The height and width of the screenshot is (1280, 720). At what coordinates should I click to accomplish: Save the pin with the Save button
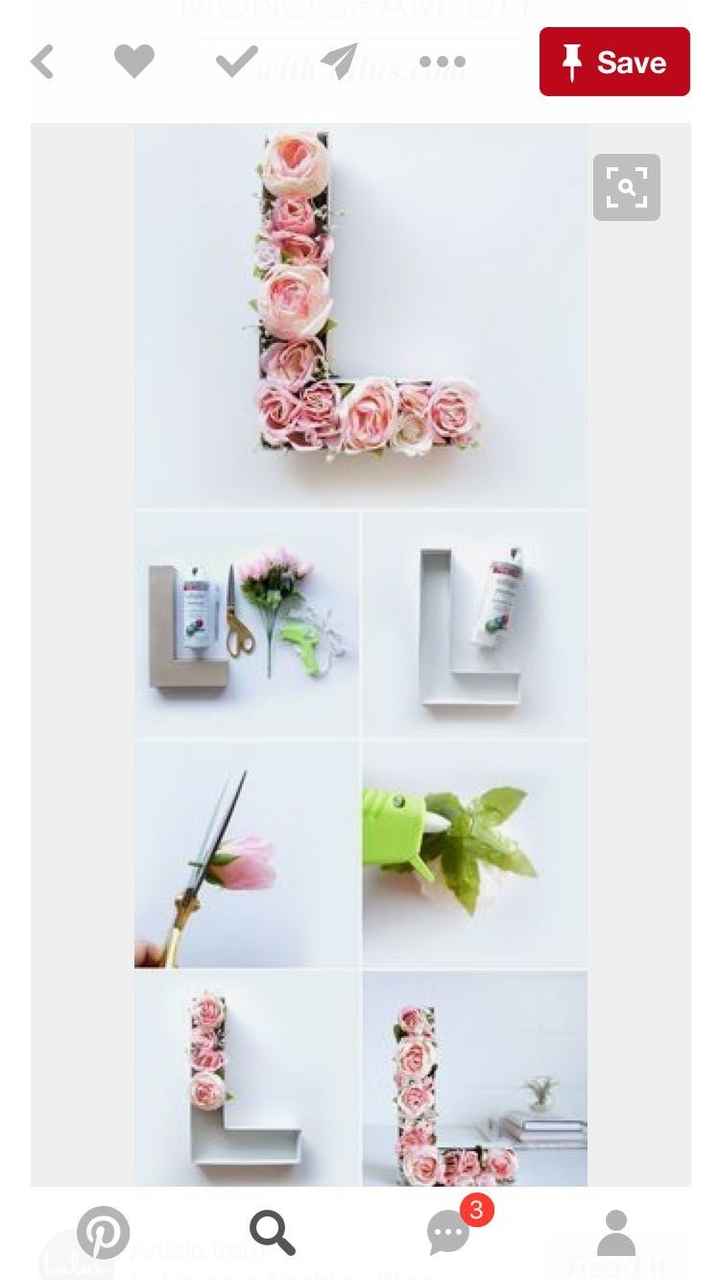click(x=614, y=62)
